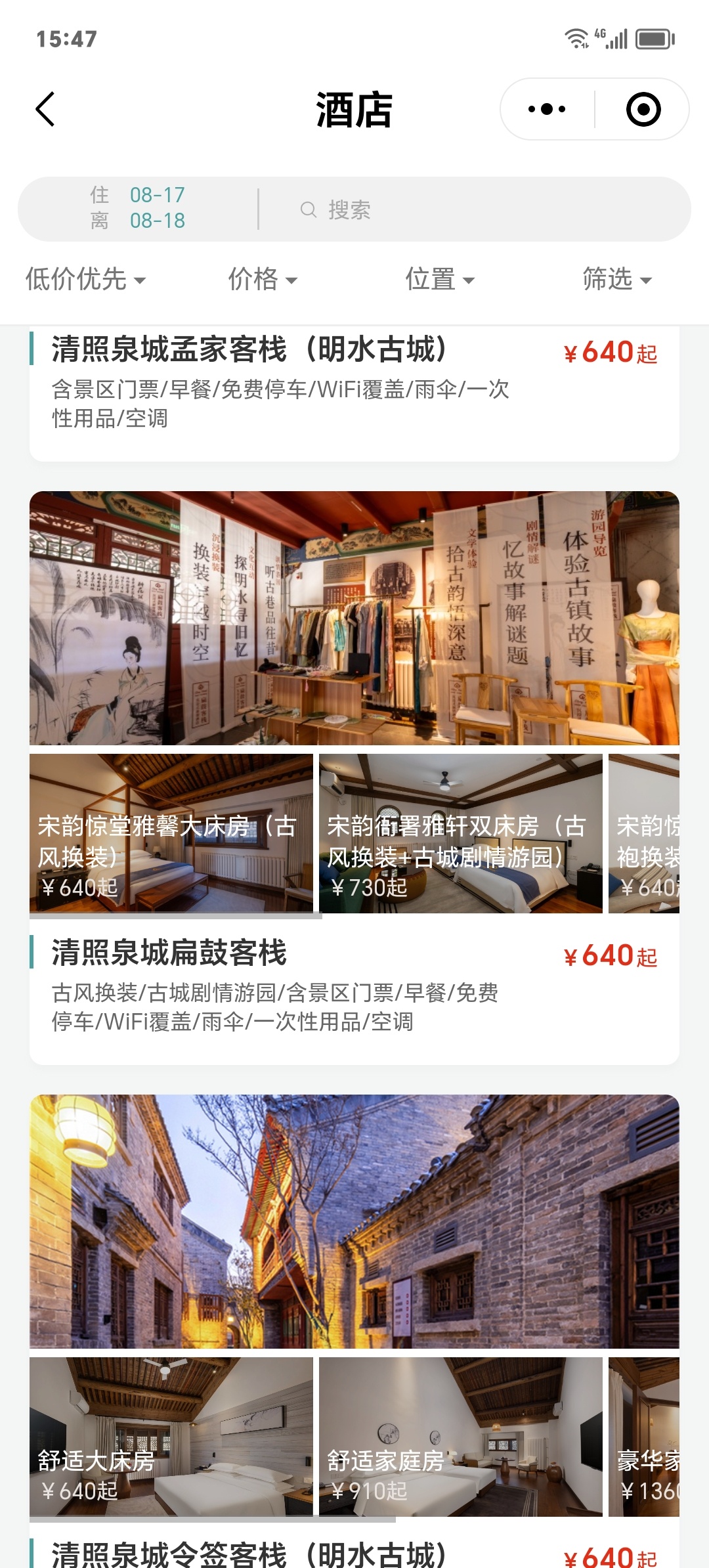Open the mini program more-options menu
Image resolution: width=709 pixels, height=1568 pixels.
[x=547, y=109]
